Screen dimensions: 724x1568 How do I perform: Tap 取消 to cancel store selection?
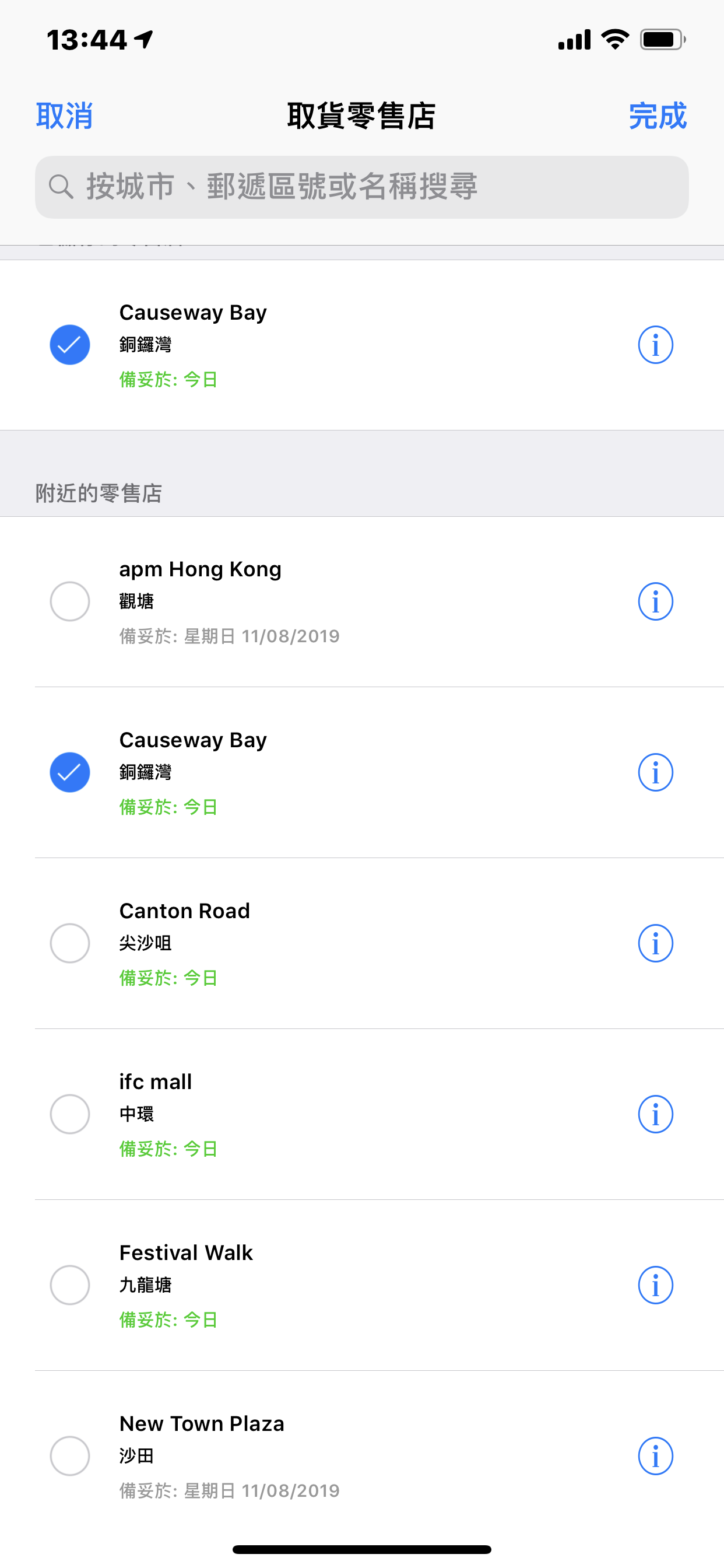coord(64,116)
